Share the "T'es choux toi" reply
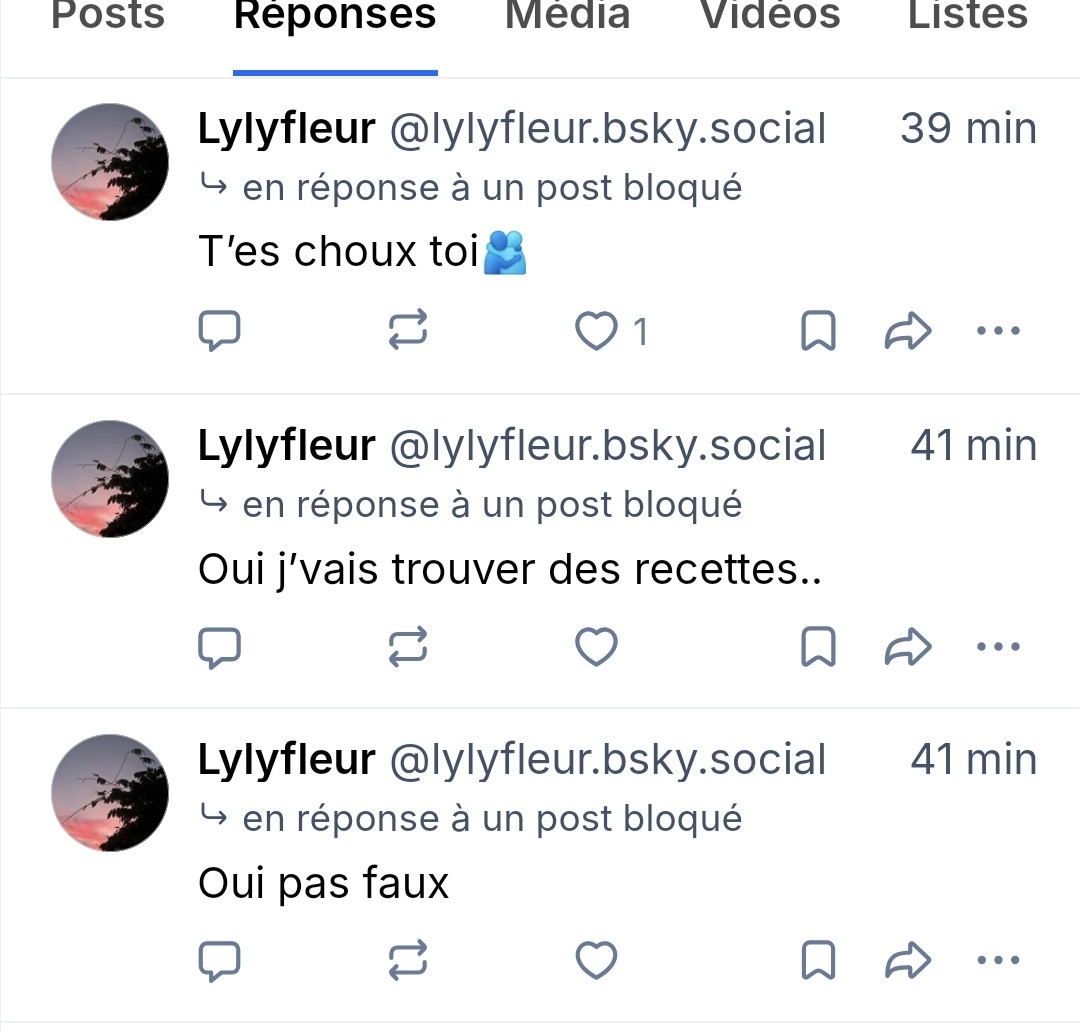 coord(908,331)
